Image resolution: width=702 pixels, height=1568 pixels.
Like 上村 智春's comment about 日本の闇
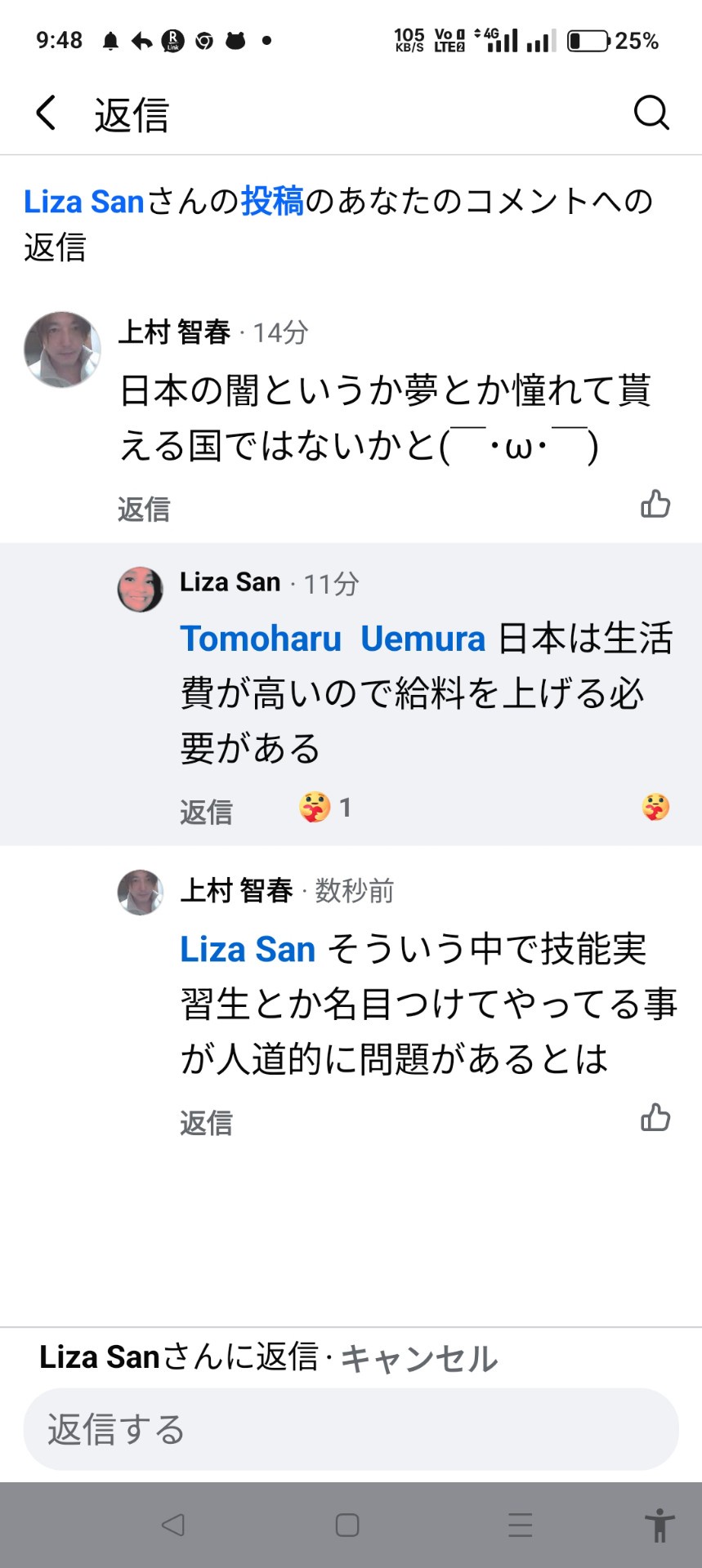point(655,505)
